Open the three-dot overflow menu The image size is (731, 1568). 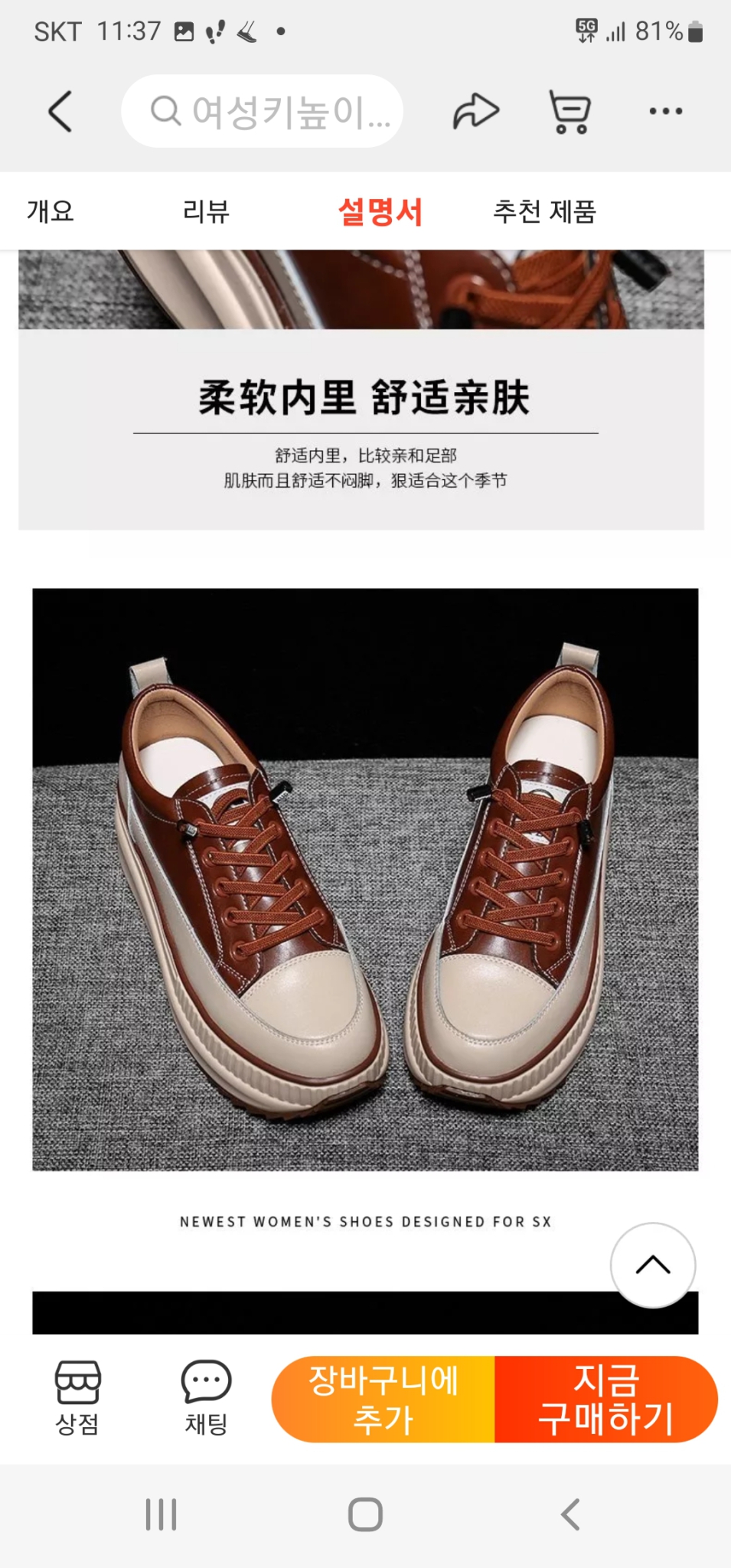665,112
